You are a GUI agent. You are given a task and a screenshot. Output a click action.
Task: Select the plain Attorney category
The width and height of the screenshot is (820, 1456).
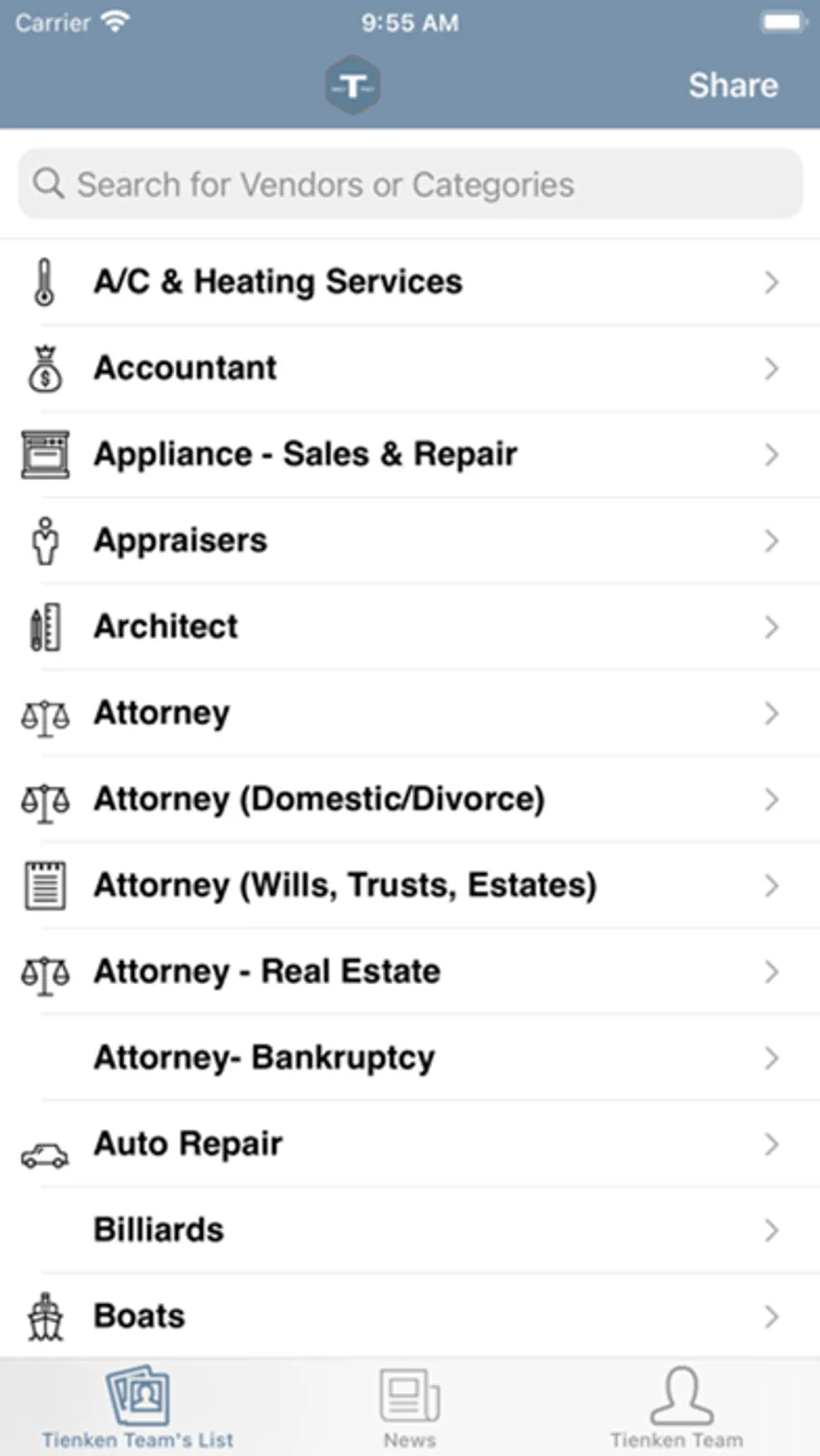[410, 713]
